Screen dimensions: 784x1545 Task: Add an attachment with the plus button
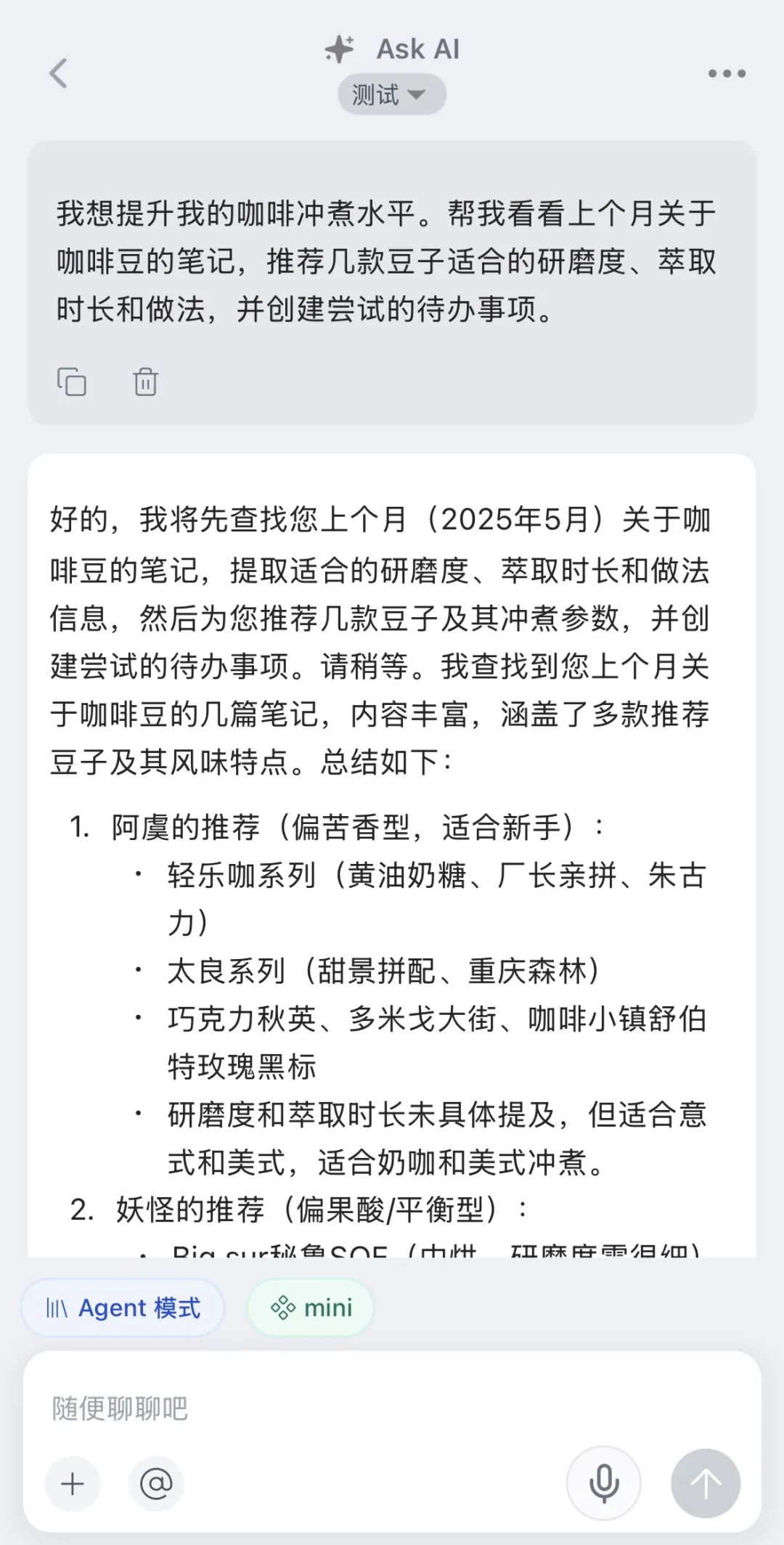73,1483
